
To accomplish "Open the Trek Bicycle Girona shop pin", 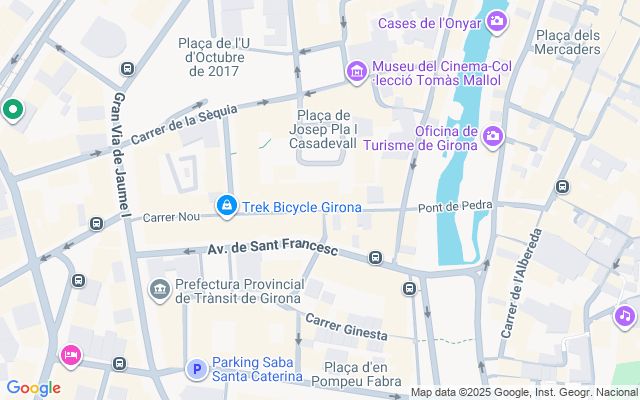I will coord(226,206).
